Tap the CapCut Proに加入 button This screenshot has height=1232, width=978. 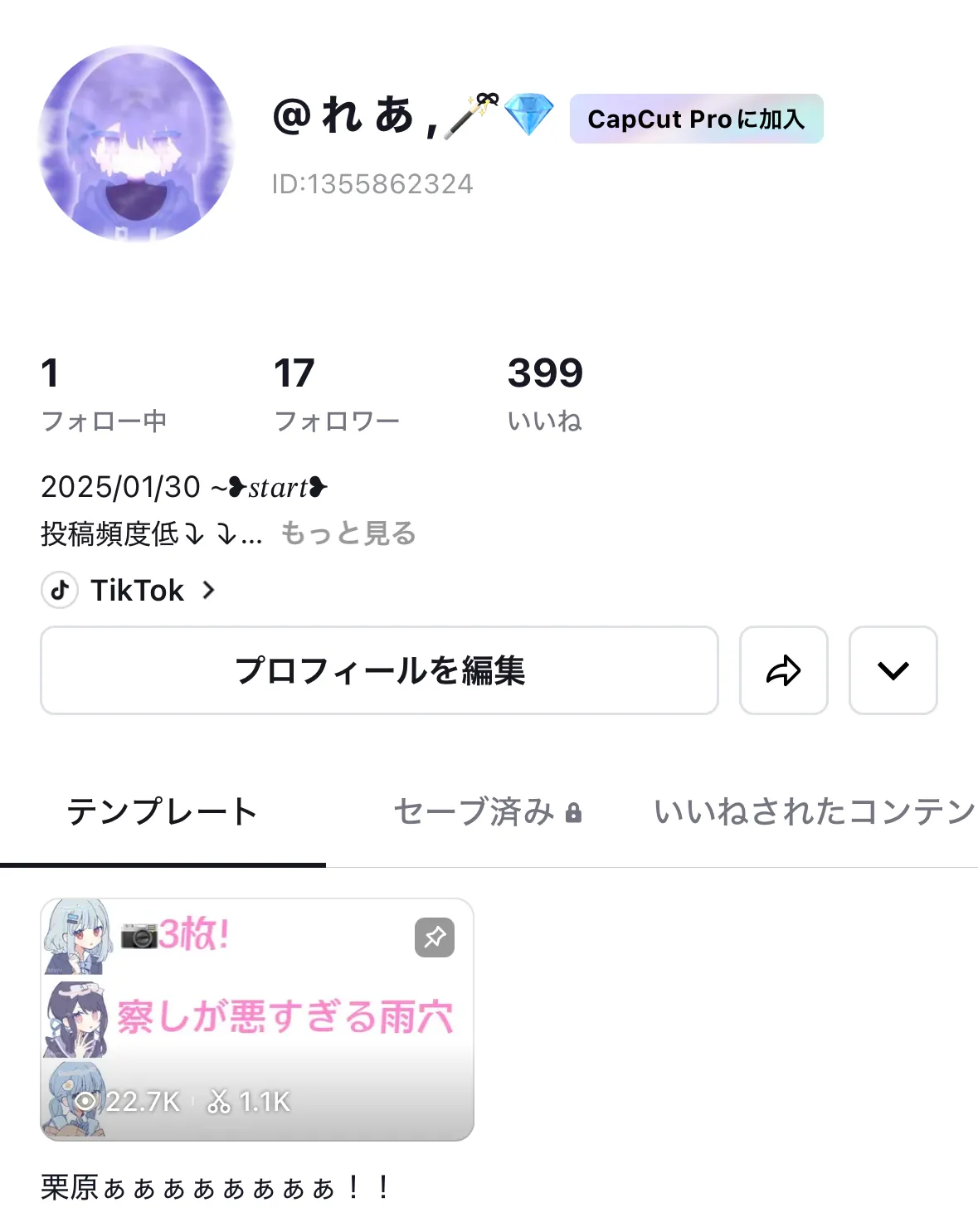coord(696,119)
